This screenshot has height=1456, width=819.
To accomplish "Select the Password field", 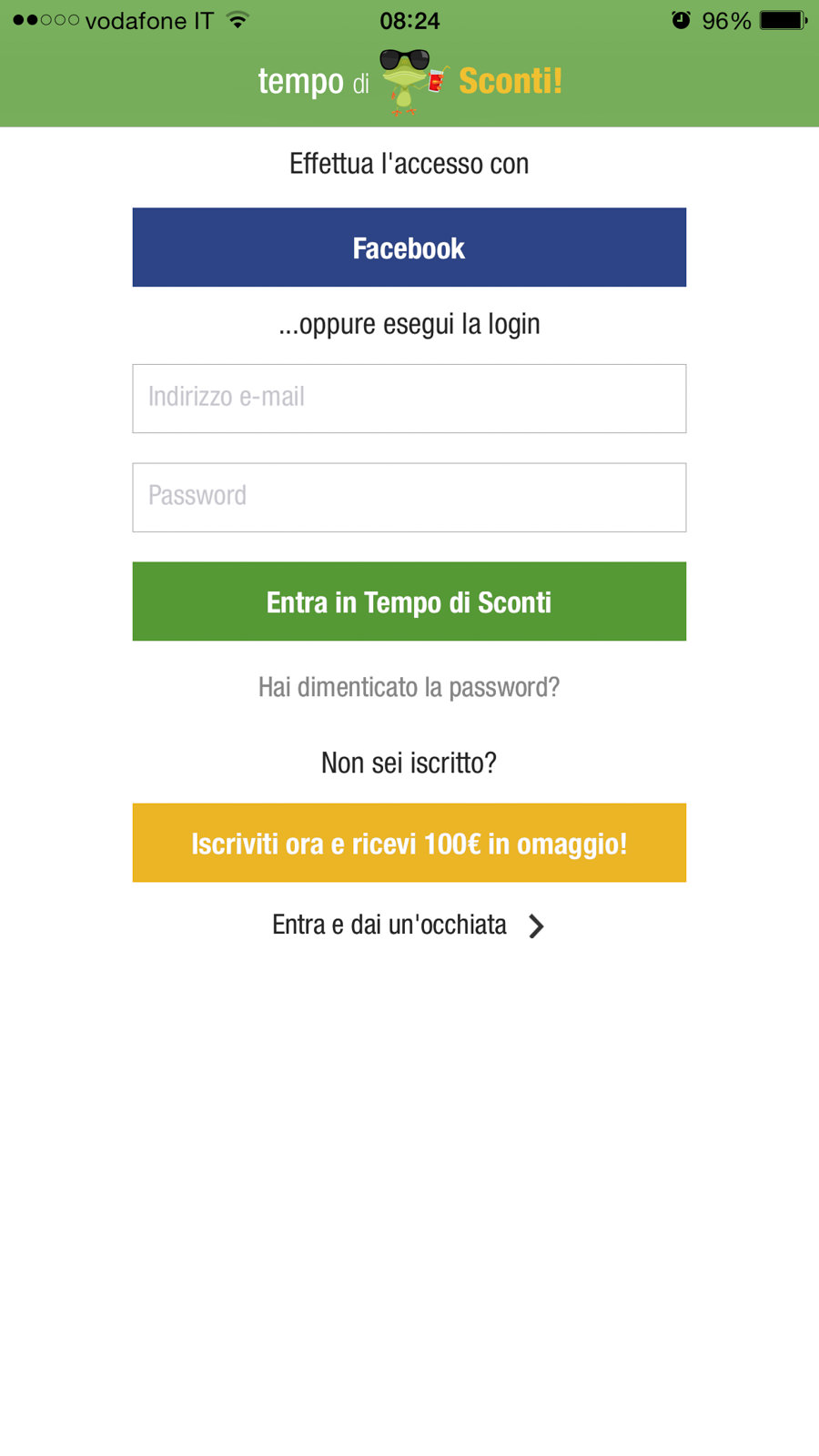I will click(409, 497).
